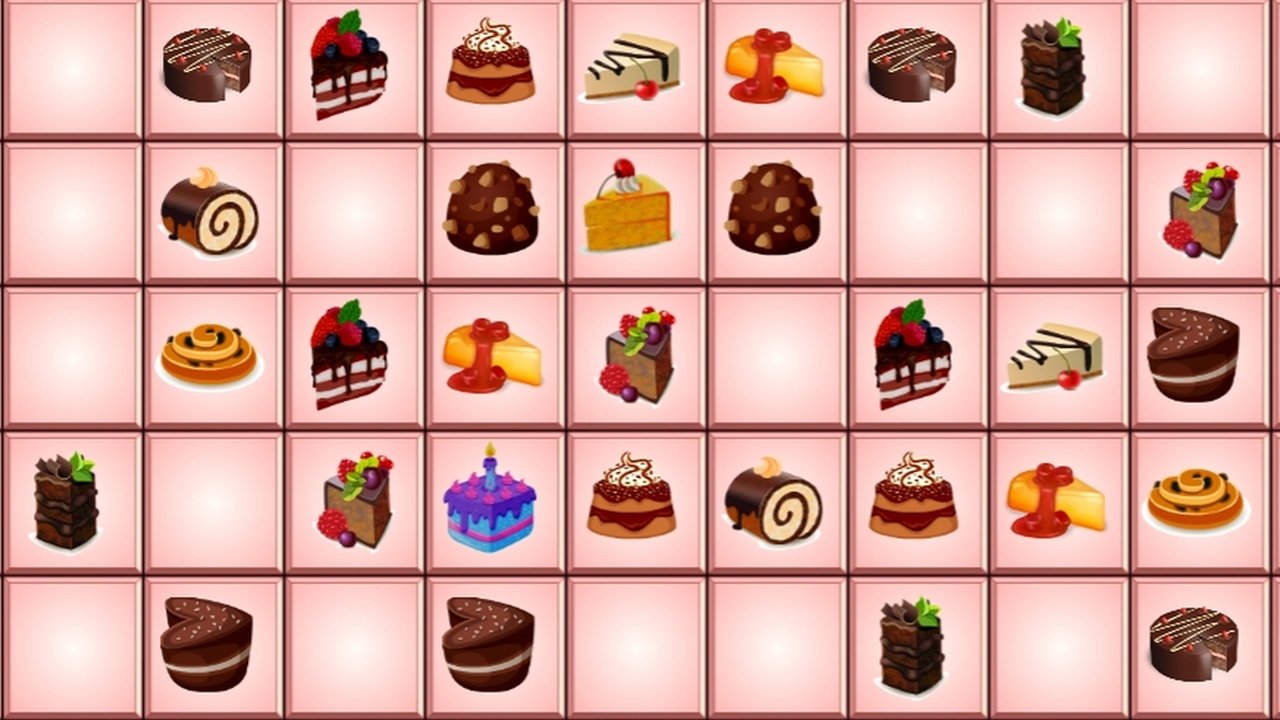Image resolution: width=1280 pixels, height=720 pixels.
Task: Select the cinnamon roll under the swiss roll
Action: (x=208, y=355)
